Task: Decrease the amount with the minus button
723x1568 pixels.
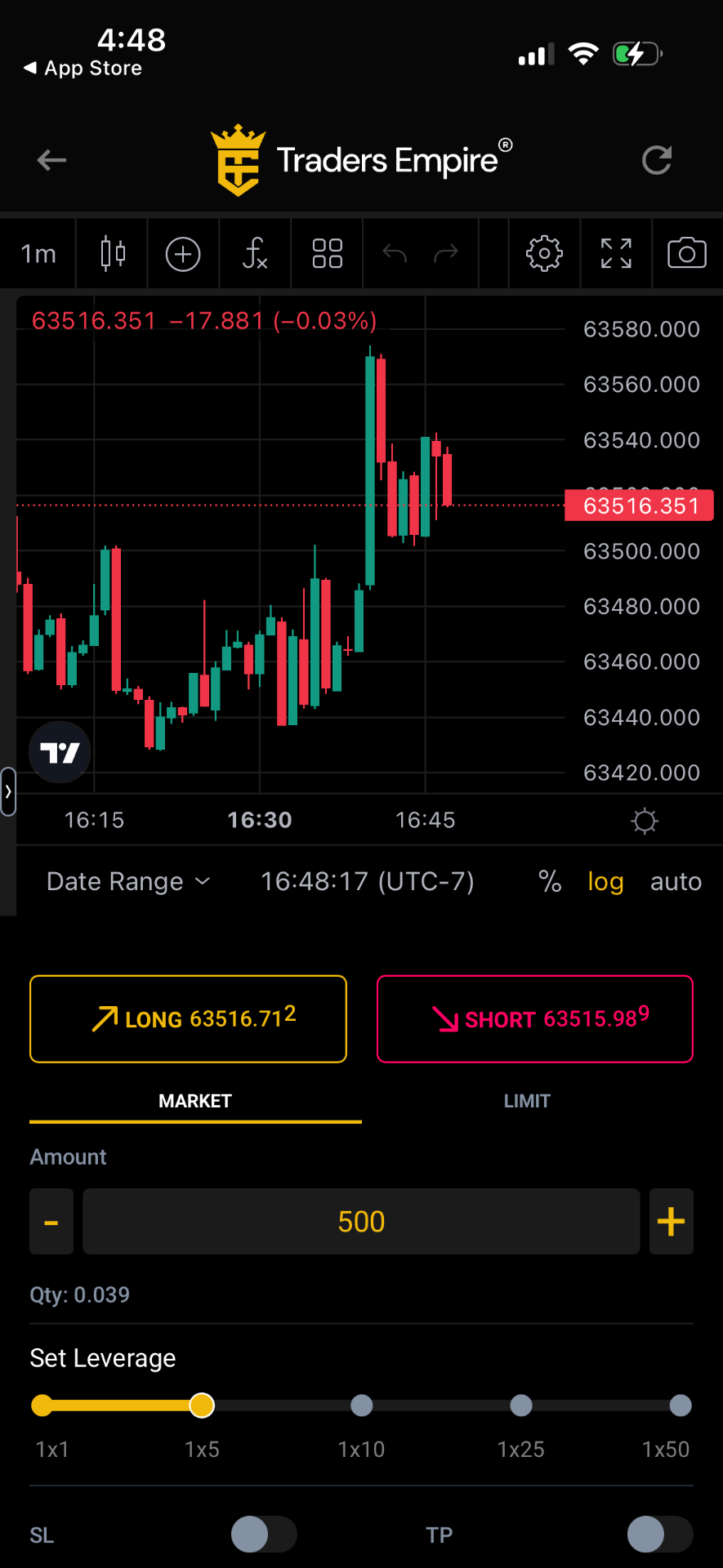Action: [51, 1222]
